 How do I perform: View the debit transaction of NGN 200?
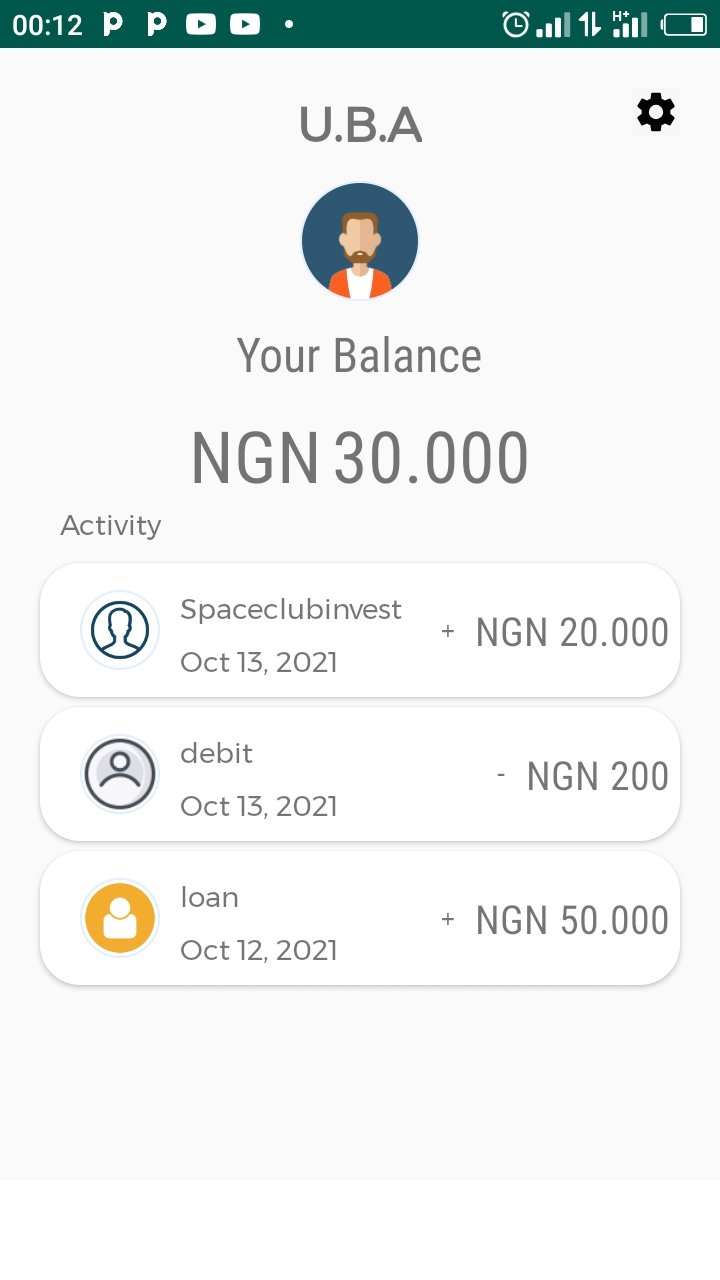click(360, 775)
